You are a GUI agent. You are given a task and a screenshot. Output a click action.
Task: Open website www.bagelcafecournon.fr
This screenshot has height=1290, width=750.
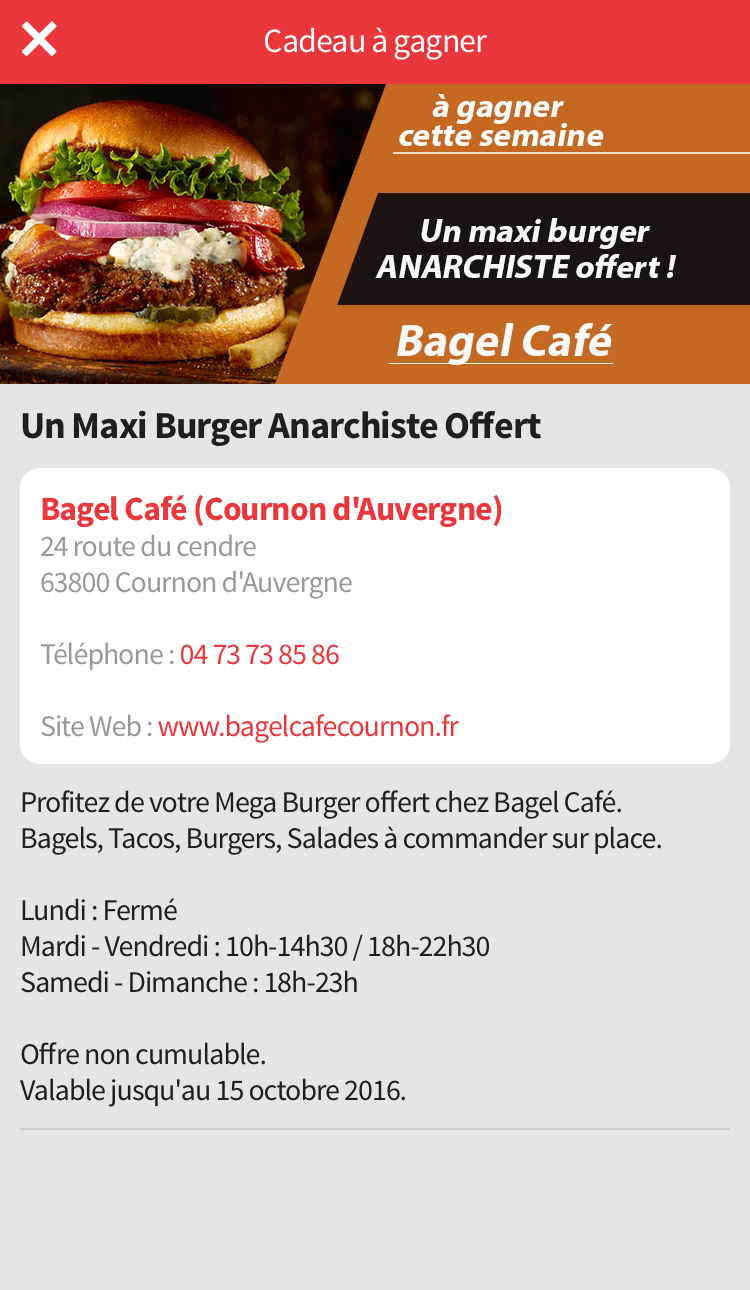(x=308, y=726)
